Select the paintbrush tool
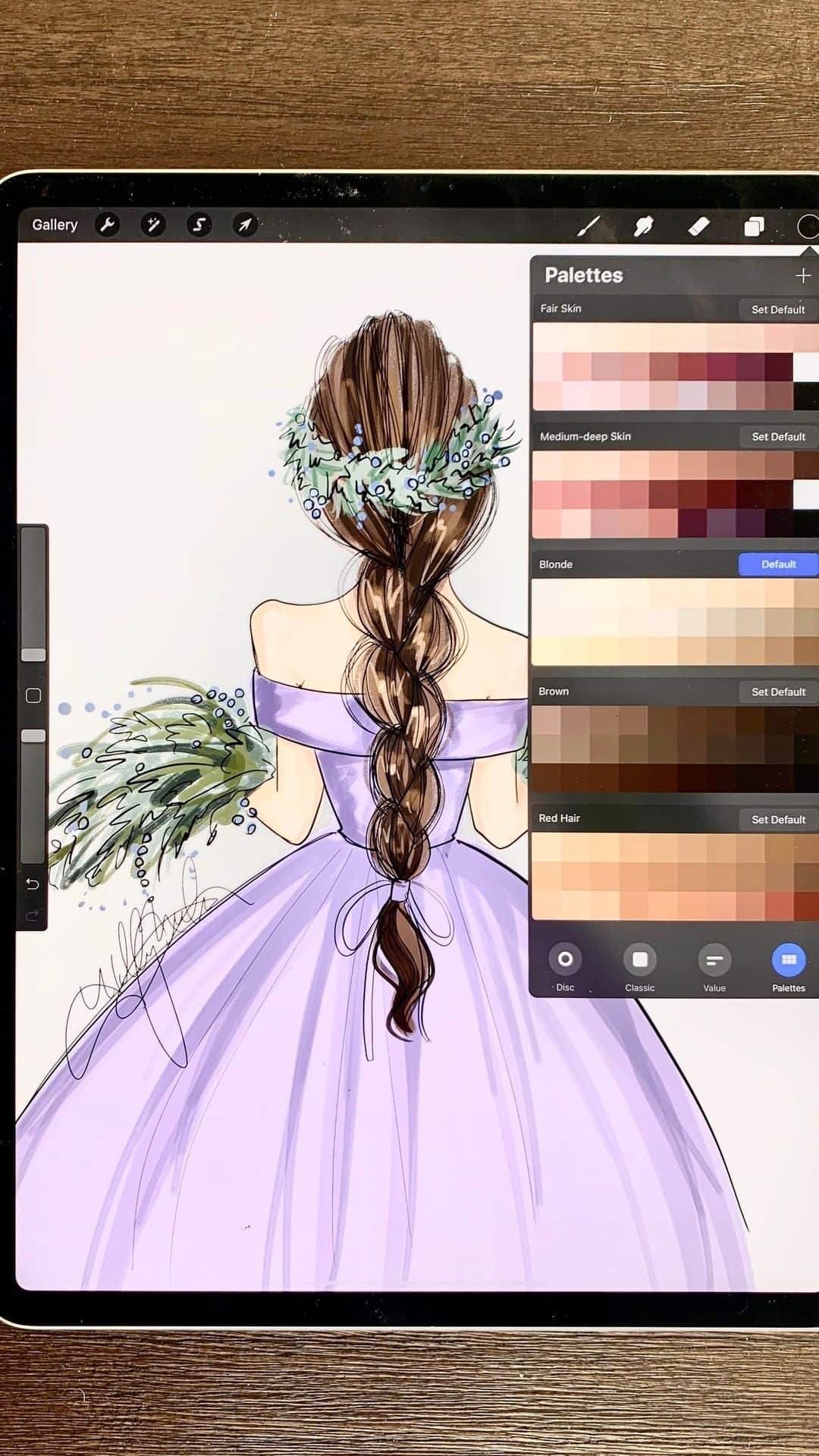The image size is (819, 1456). click(588, 226)
